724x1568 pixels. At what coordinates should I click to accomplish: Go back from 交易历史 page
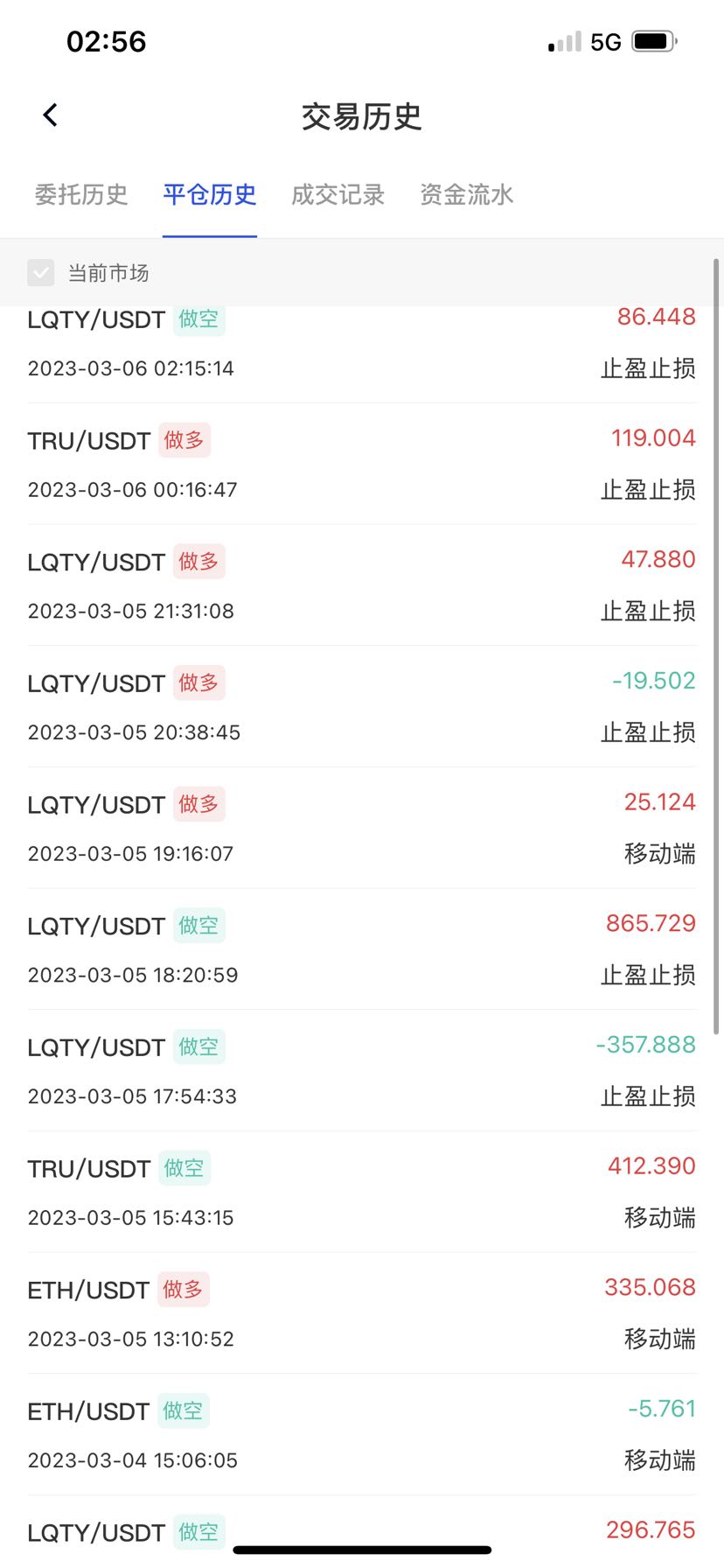pyautogui.click(x=51, y=115)
